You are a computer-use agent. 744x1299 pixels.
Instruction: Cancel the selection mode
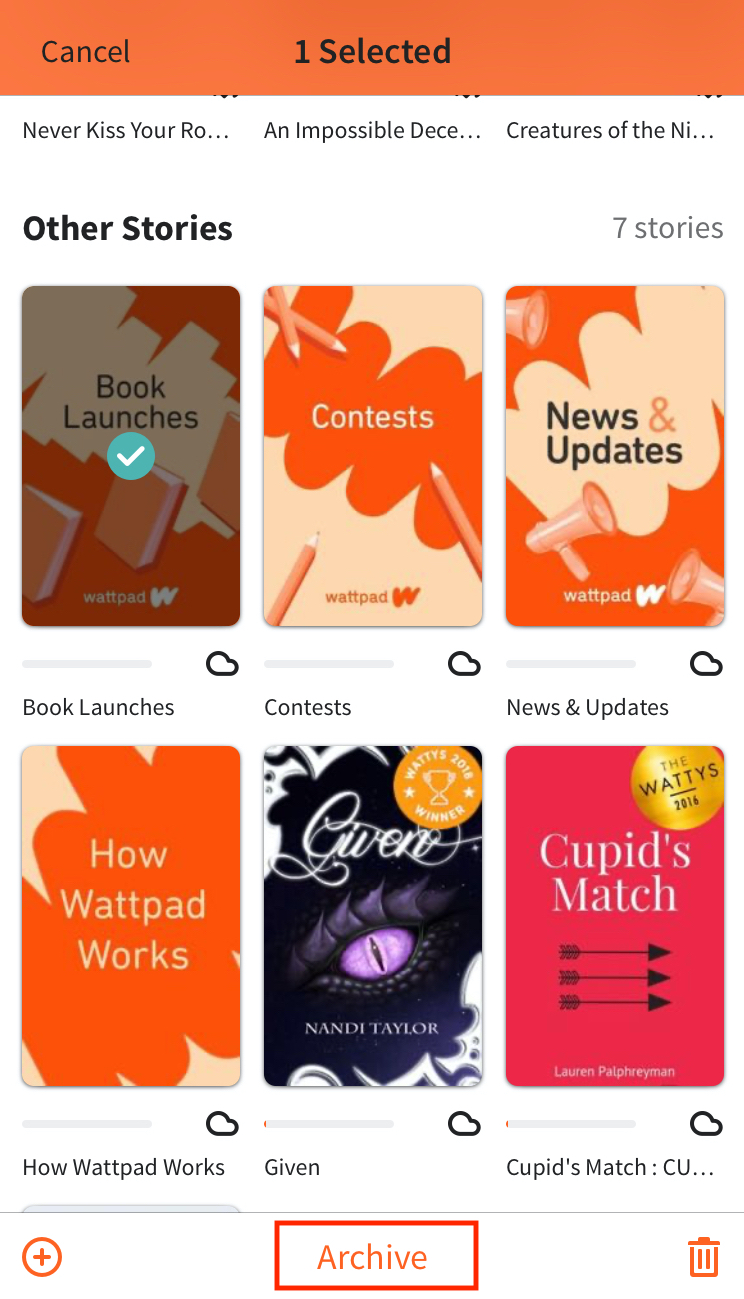pos(85,51)
